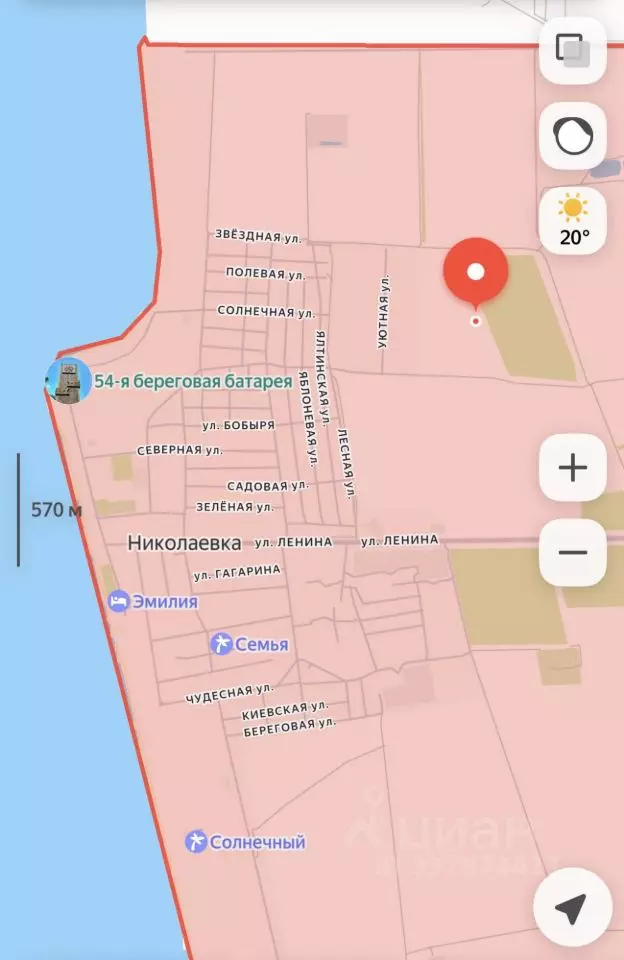Open the 20° weather widget

(573, 221)
